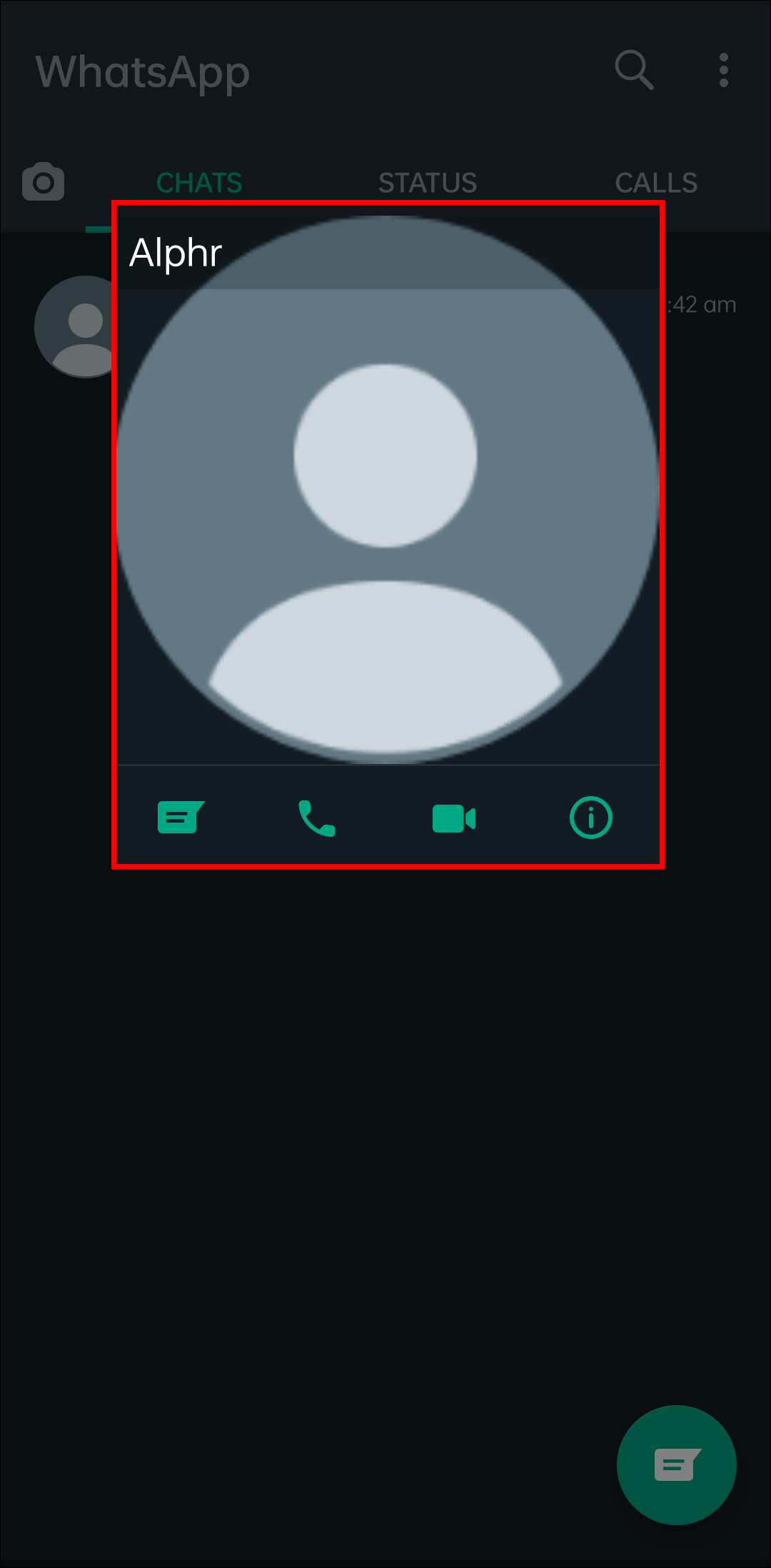Switch to the Calls tab
771x1568 pixels.
[x=656, y=183]
